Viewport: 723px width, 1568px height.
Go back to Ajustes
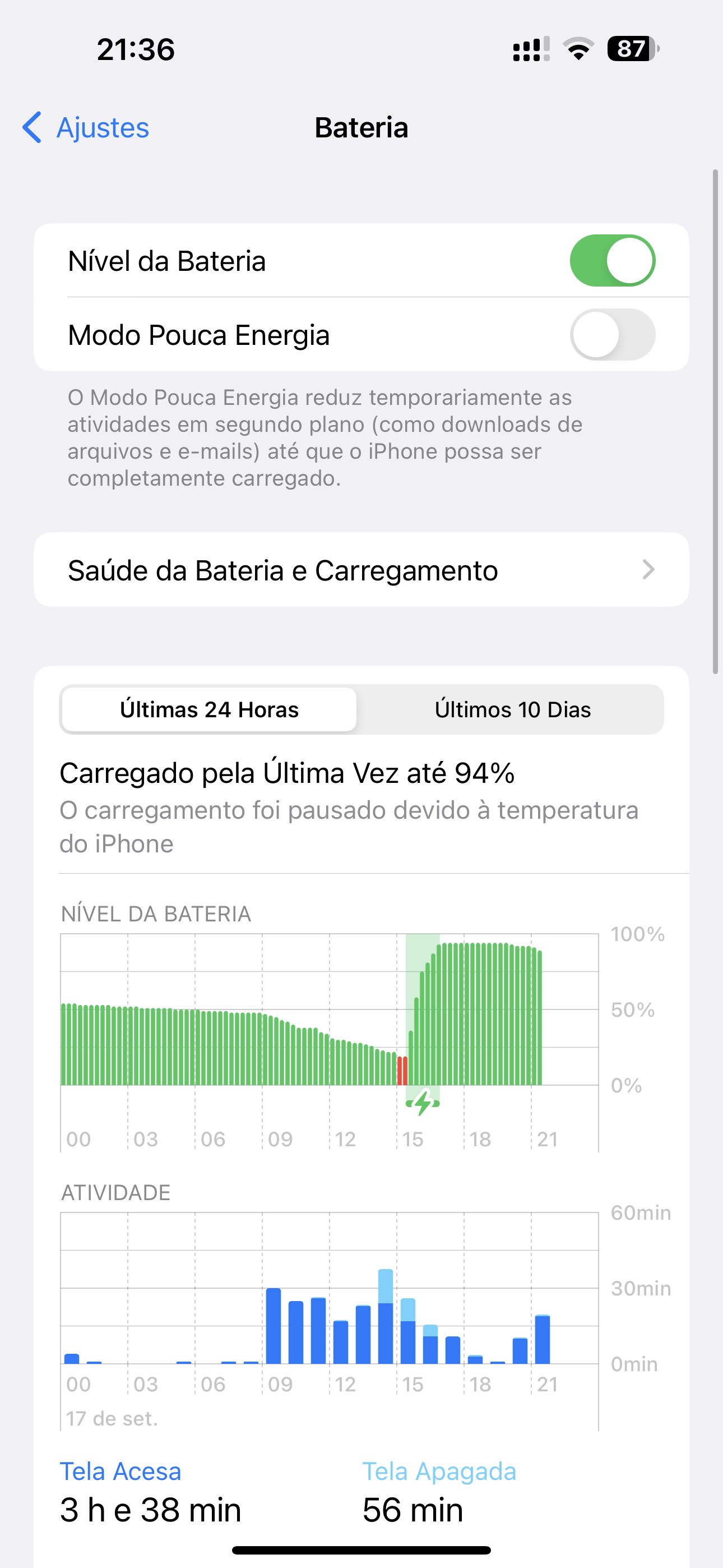pos(86,128)
